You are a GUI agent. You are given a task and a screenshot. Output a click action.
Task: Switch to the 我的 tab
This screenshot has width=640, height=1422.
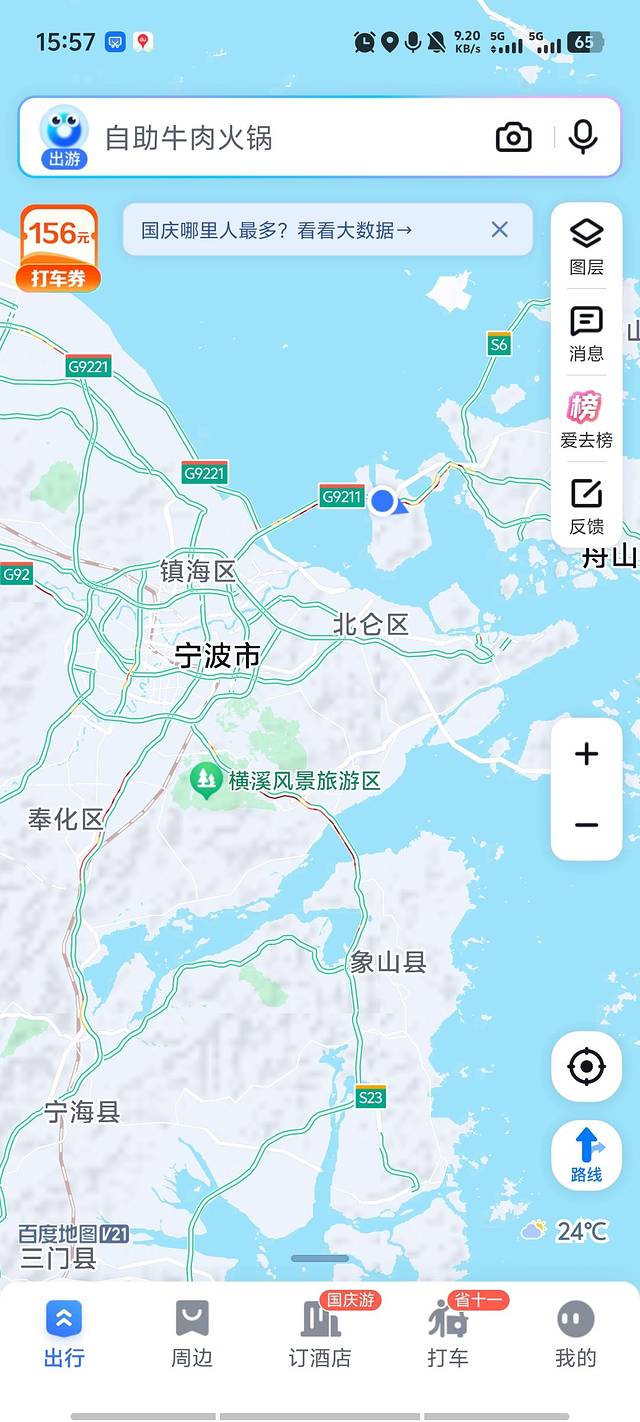(576, 1334)
